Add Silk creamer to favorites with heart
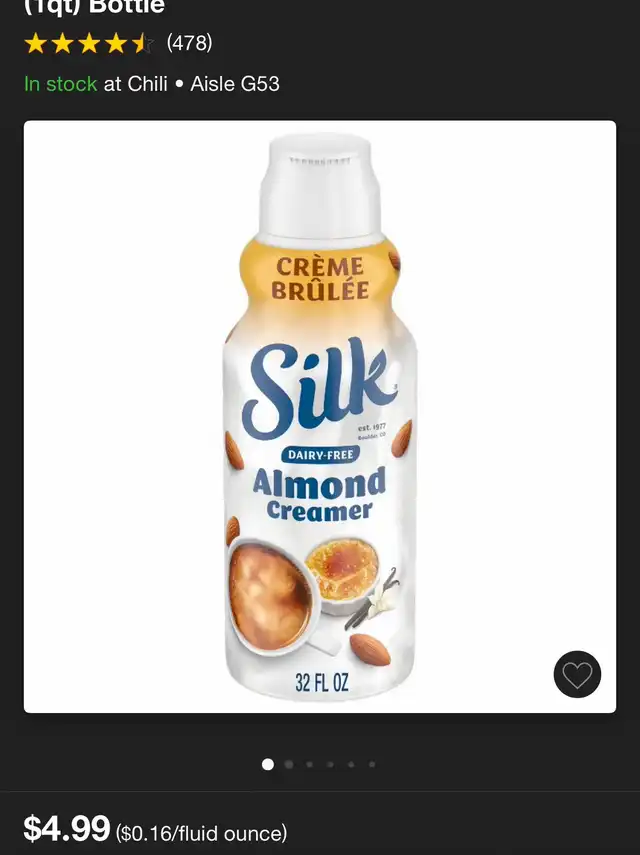 click(x=577, y=674)
